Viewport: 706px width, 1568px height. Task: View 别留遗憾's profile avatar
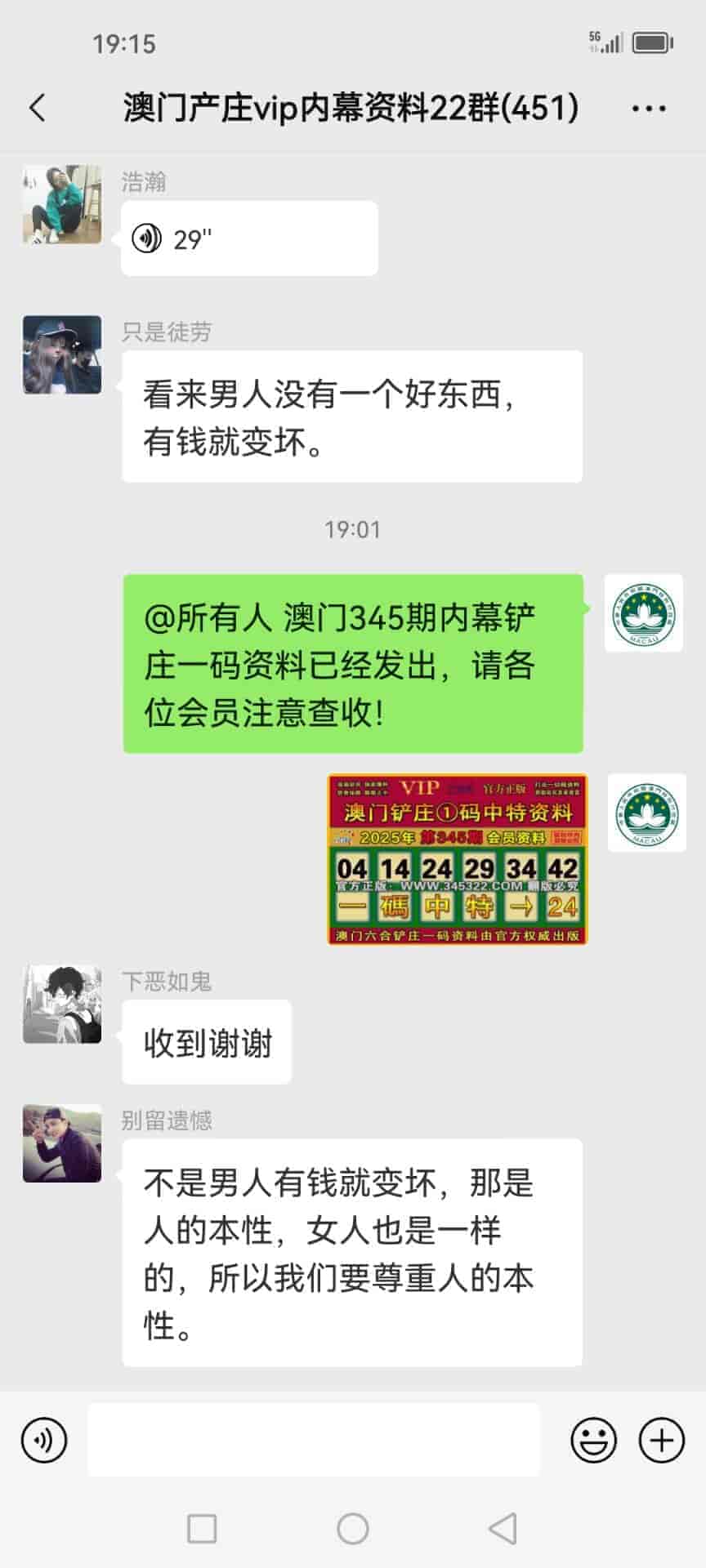point(62,1143)
